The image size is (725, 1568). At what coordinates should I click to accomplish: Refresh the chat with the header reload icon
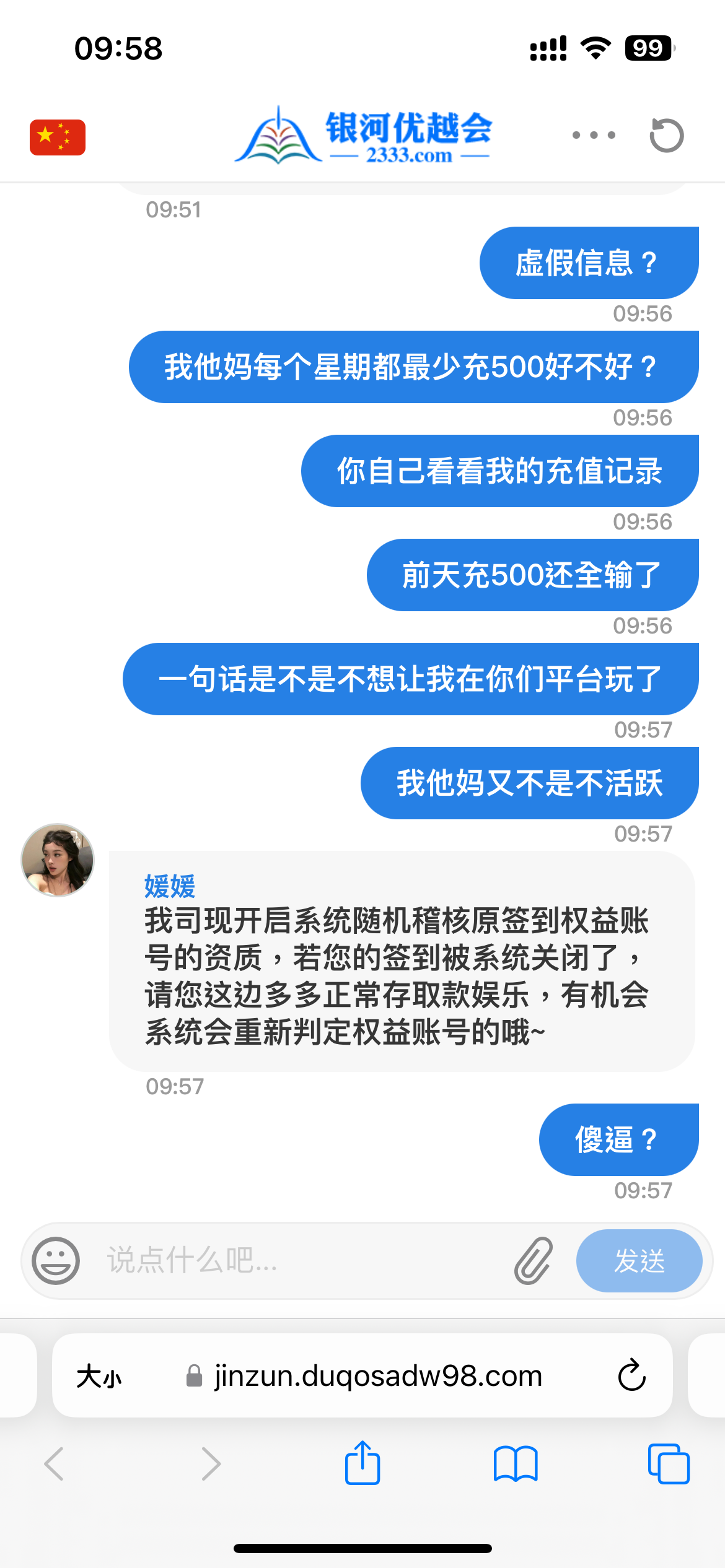pyautogui.click(x=666, y=135)
